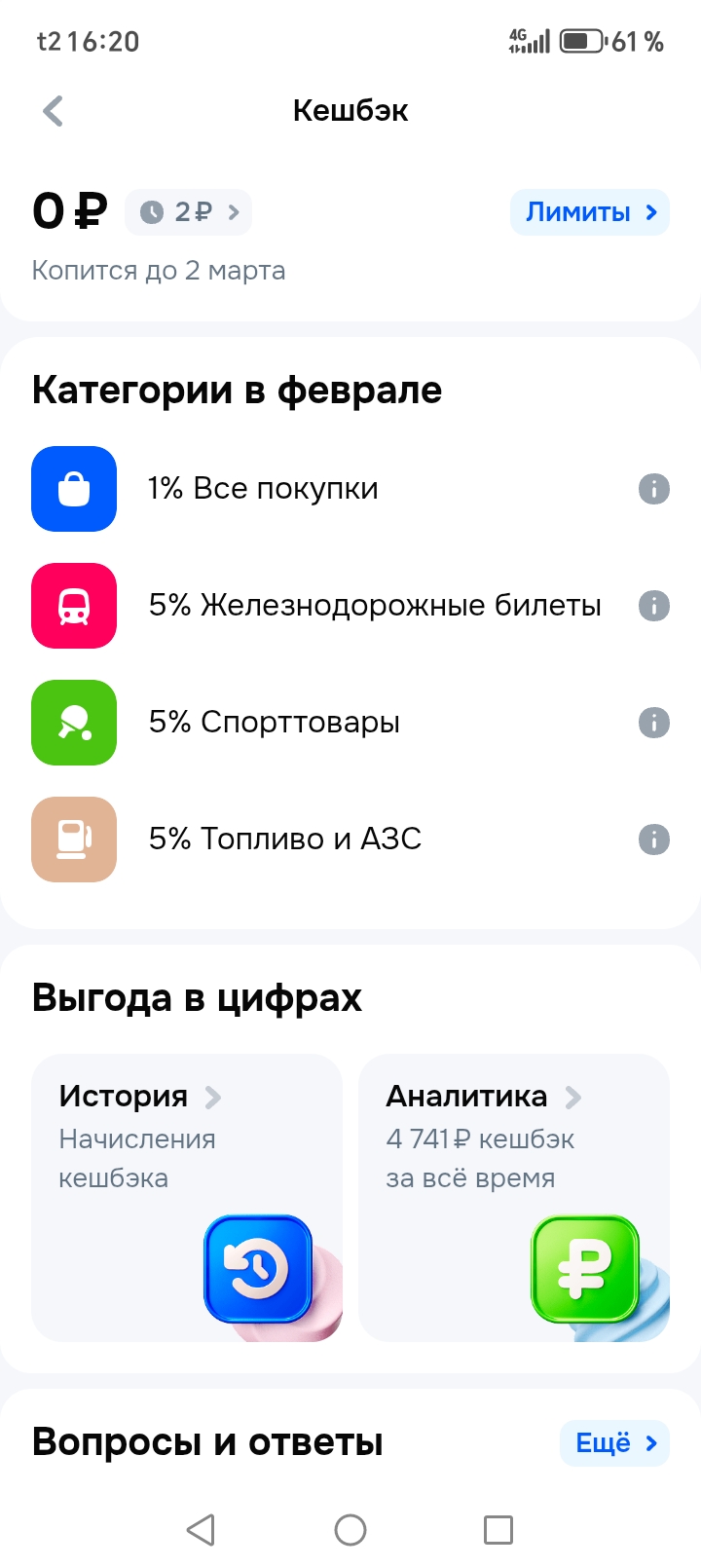The width and height of the screenshot is (701, 1568).
Task: Open the История cashback accruals card
Action: 187,1197
